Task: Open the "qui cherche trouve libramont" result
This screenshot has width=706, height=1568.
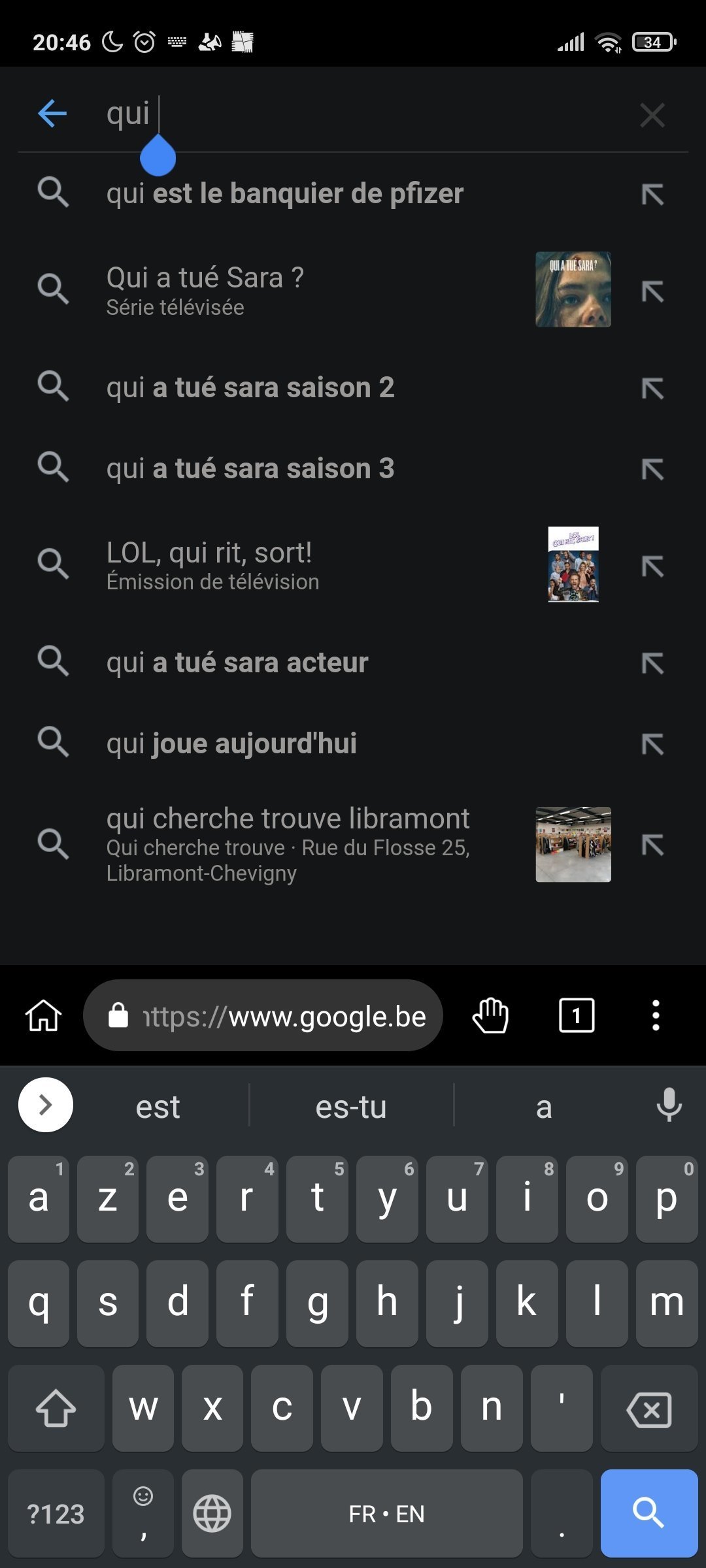Action: tap(353, 845)
